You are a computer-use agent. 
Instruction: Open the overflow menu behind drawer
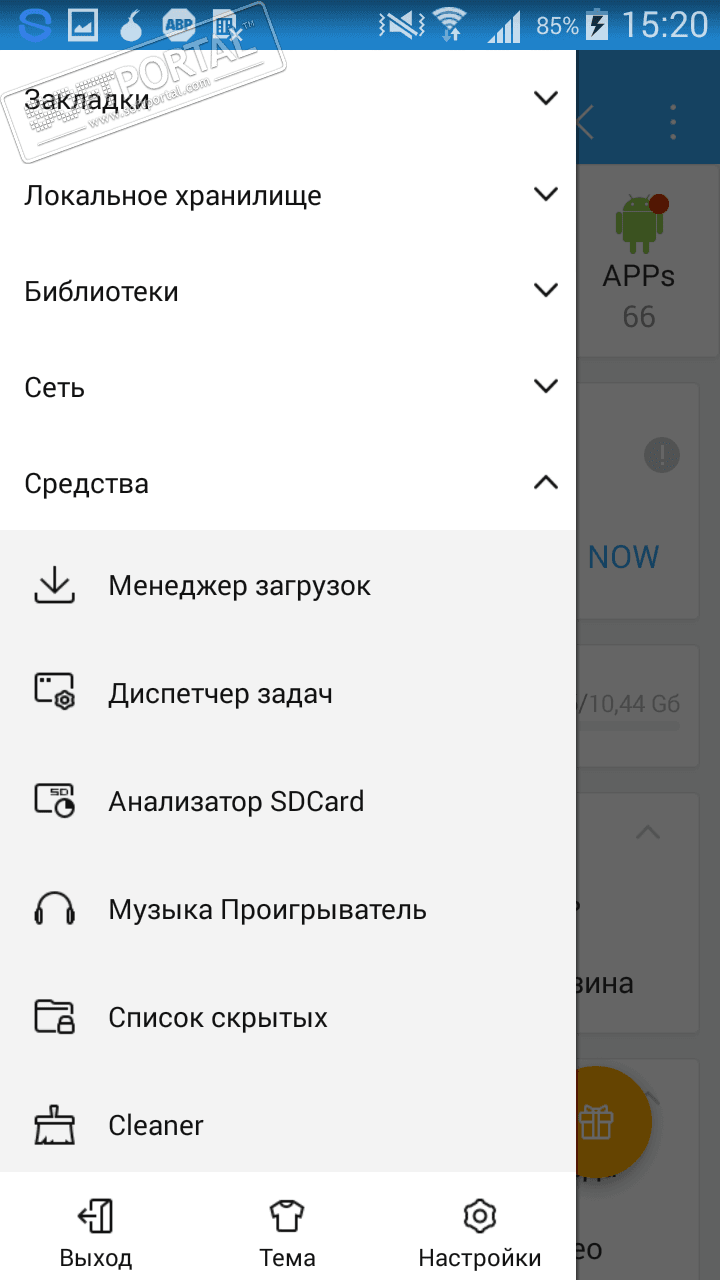[x=674, y=122]
